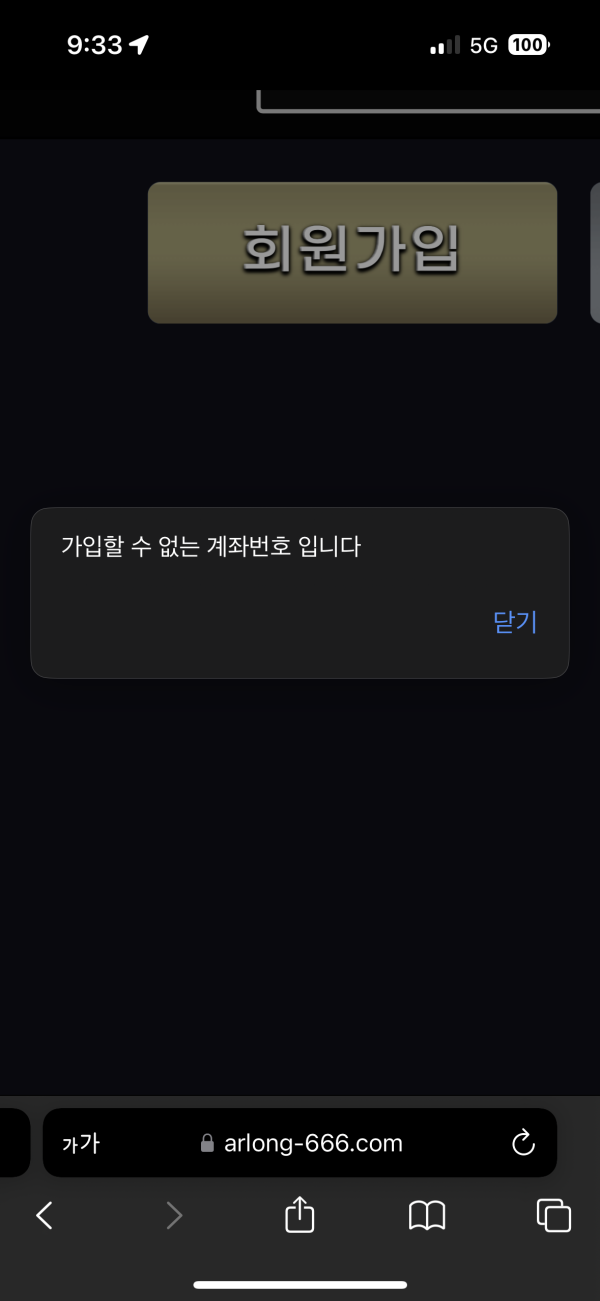The width and height of the screenshot is (600, 1301).
Task: Open the 가가 page settings menu
Action: 81,1143
